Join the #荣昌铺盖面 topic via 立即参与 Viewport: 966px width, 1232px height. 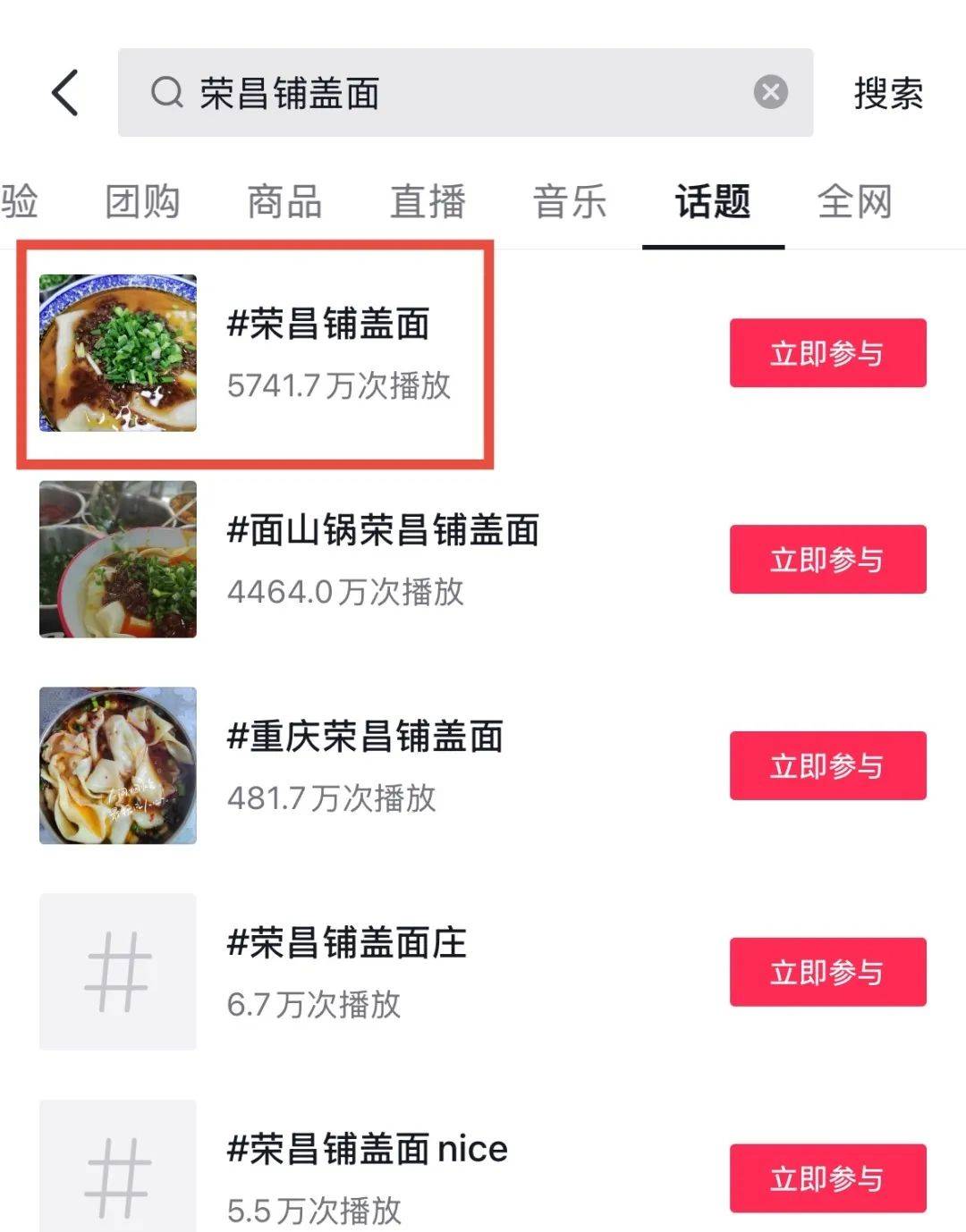(827, 353)
